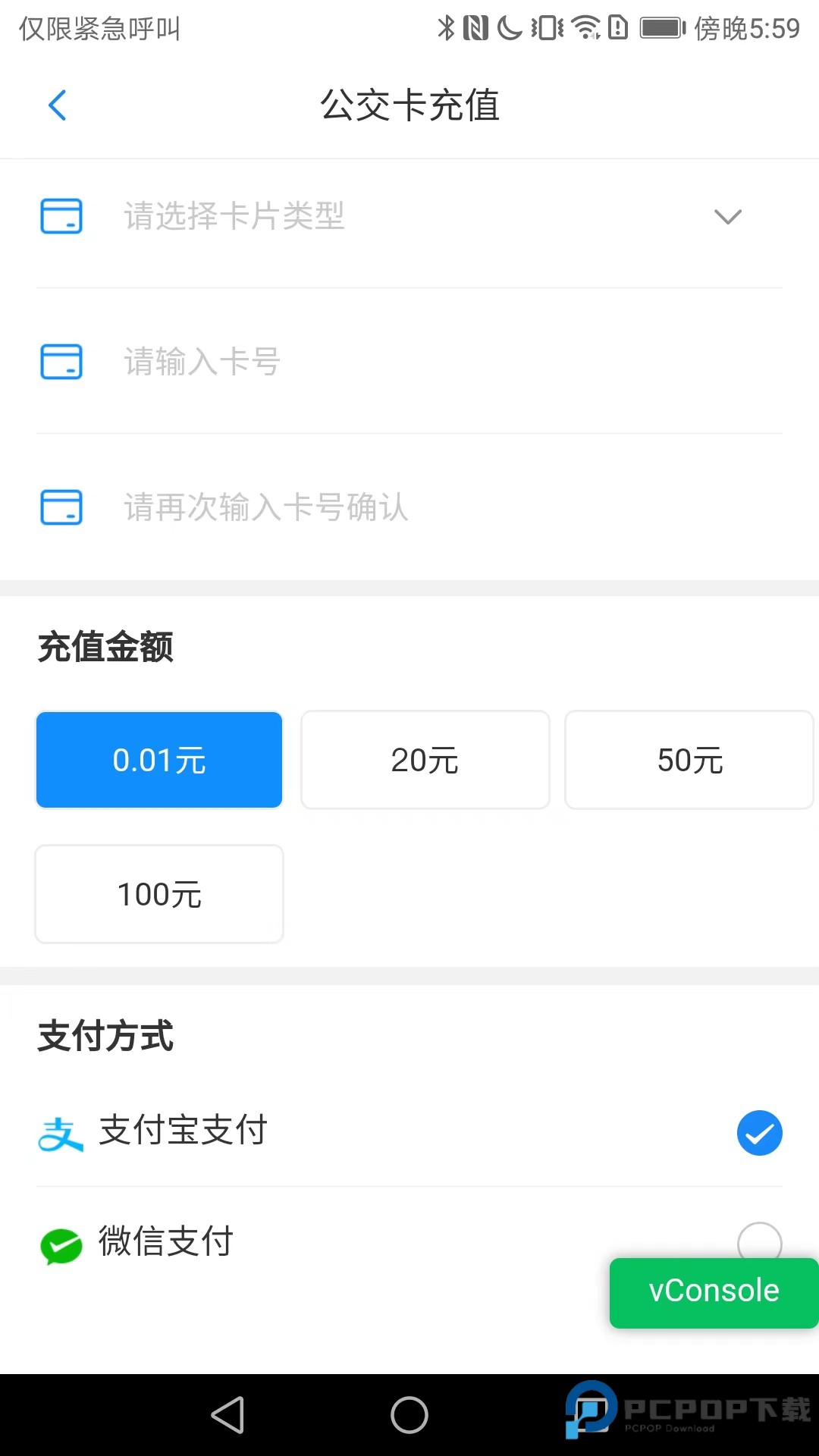Click the card icon beside confirm card number field
Viewport: 819px width, 1456px height.
[61, 507]
